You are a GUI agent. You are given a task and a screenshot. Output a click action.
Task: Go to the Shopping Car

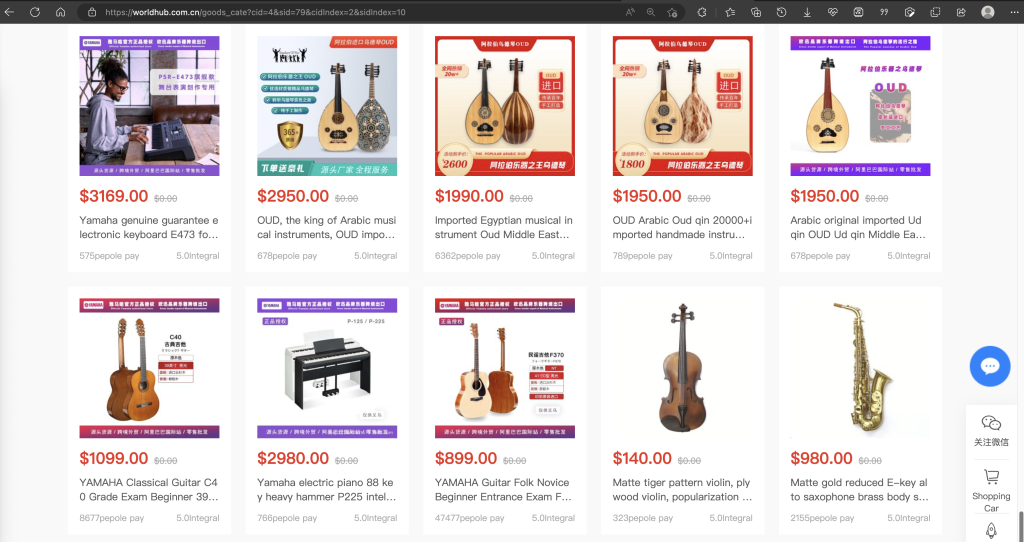(x=991, y=489)
